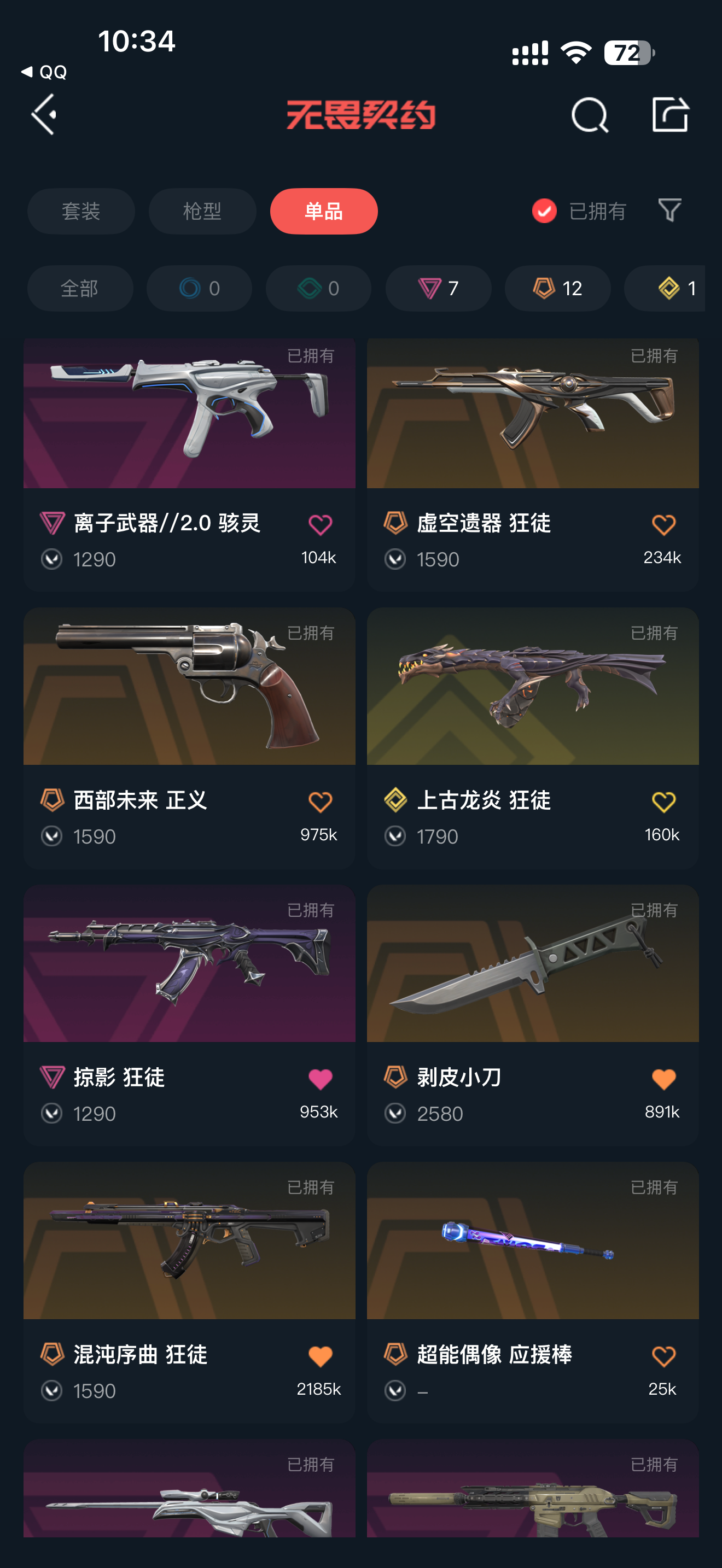Return to QQ via the status bar link

tap(44, 72)
